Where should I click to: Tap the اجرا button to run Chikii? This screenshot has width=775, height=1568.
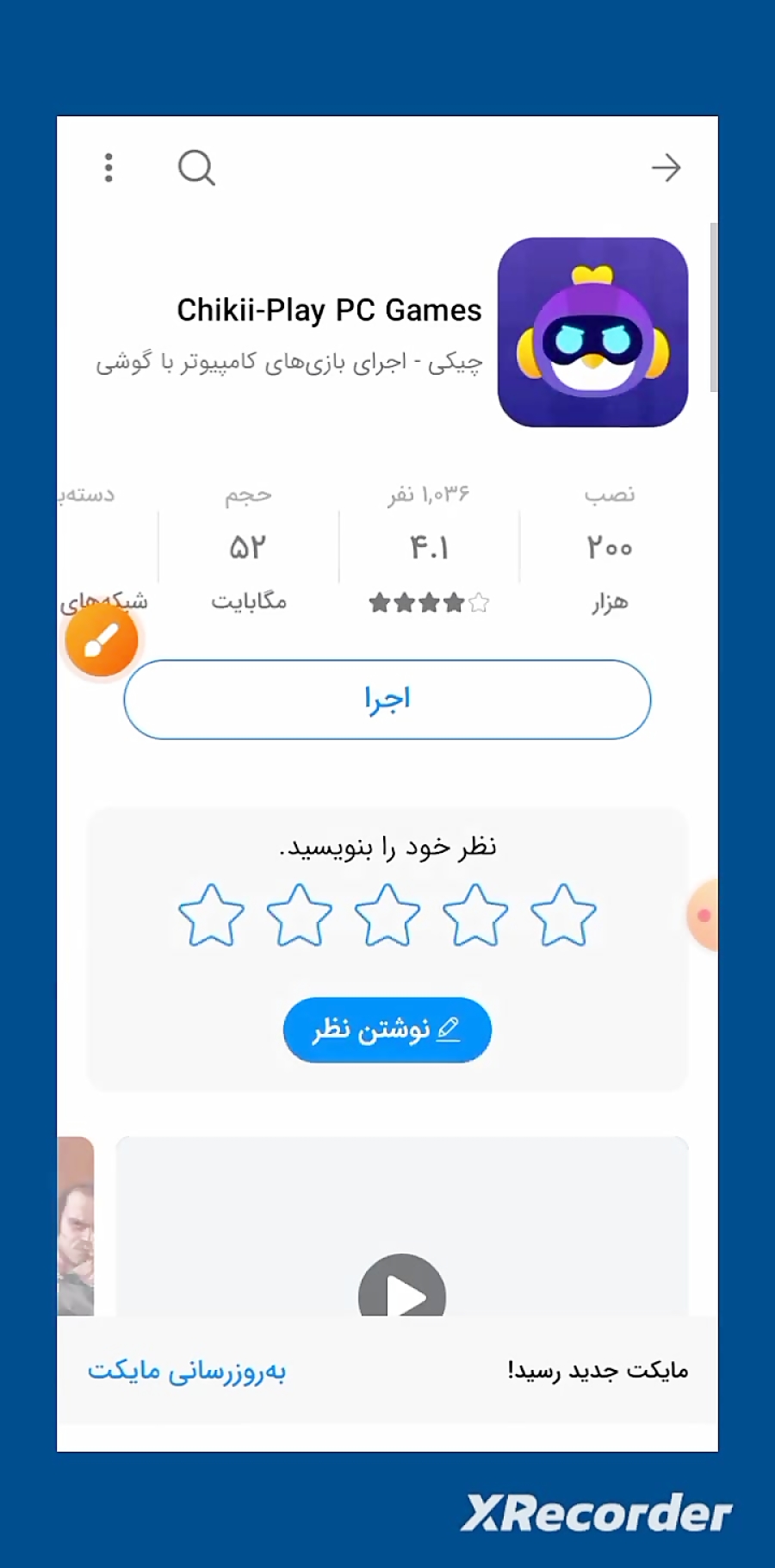coord(387,700)
